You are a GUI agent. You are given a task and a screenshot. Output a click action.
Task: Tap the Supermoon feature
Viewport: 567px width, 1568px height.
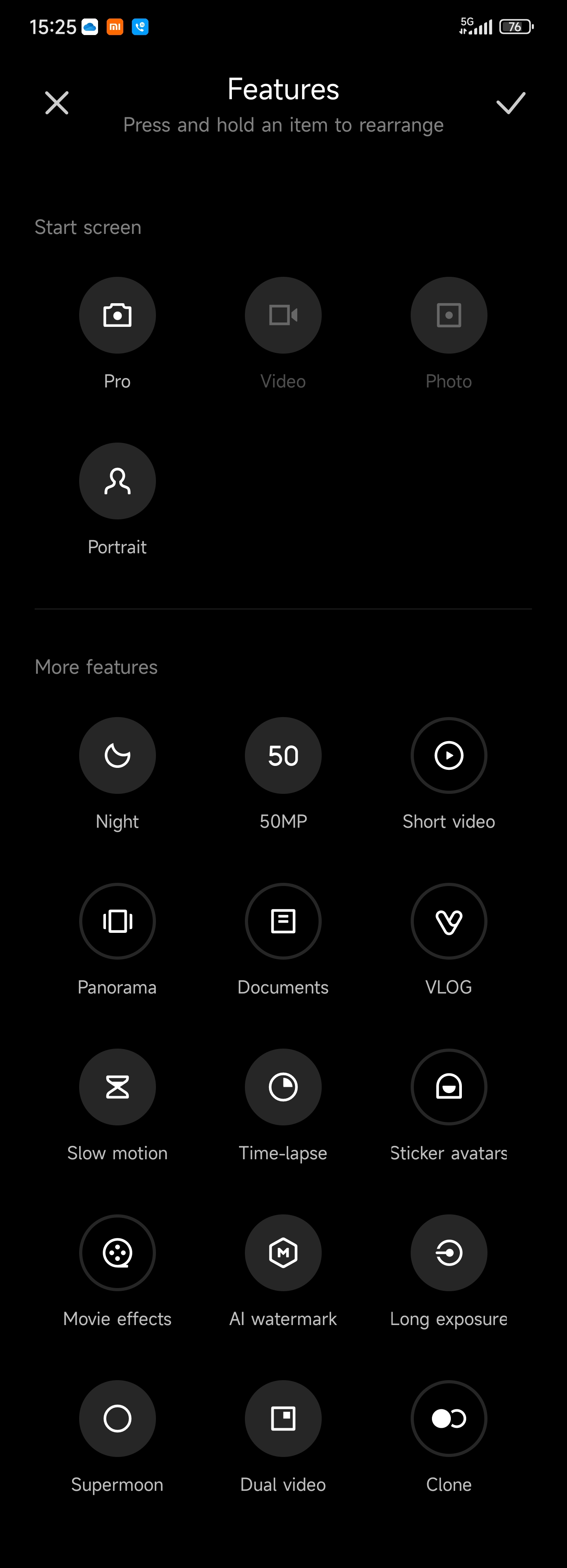point(117,1418)
